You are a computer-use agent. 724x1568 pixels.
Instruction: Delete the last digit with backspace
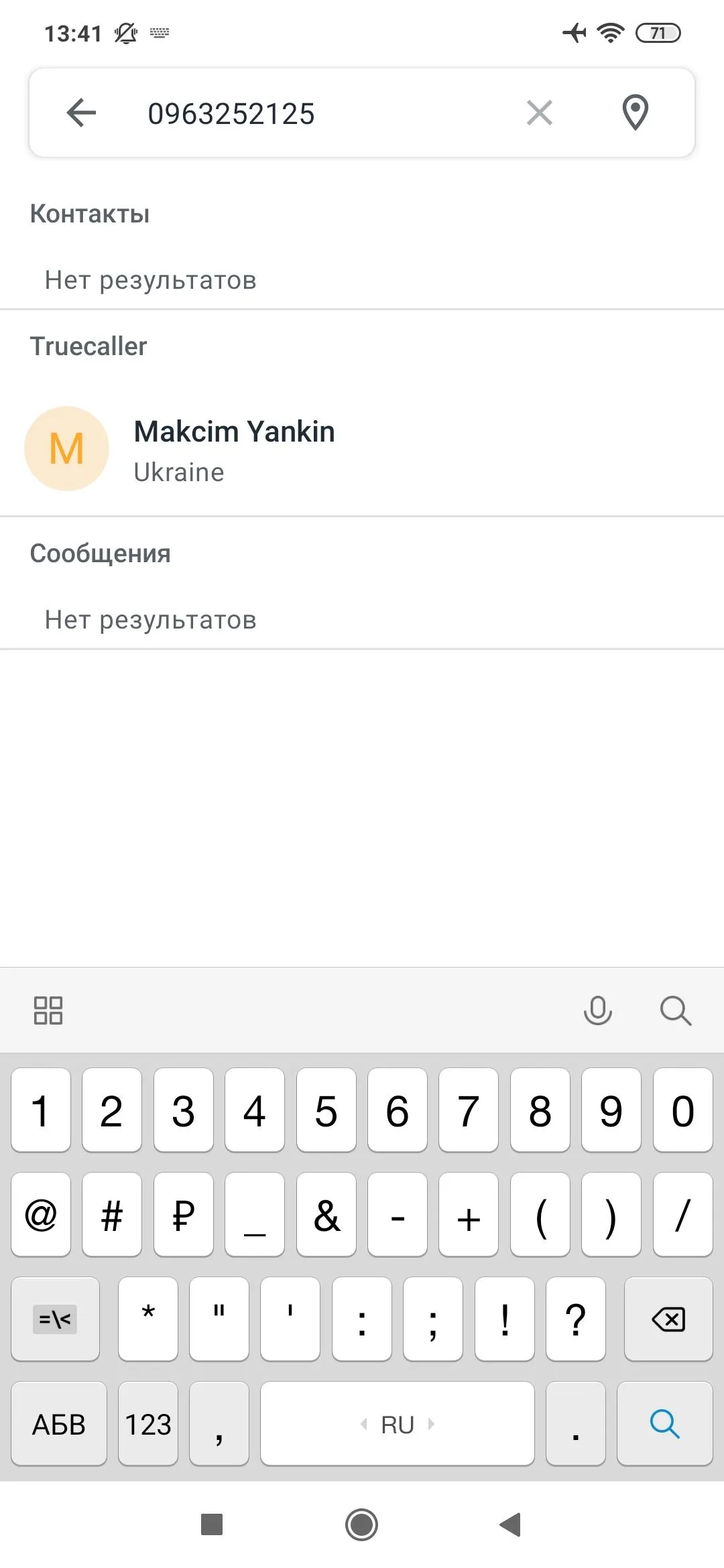click(668, 1319)
